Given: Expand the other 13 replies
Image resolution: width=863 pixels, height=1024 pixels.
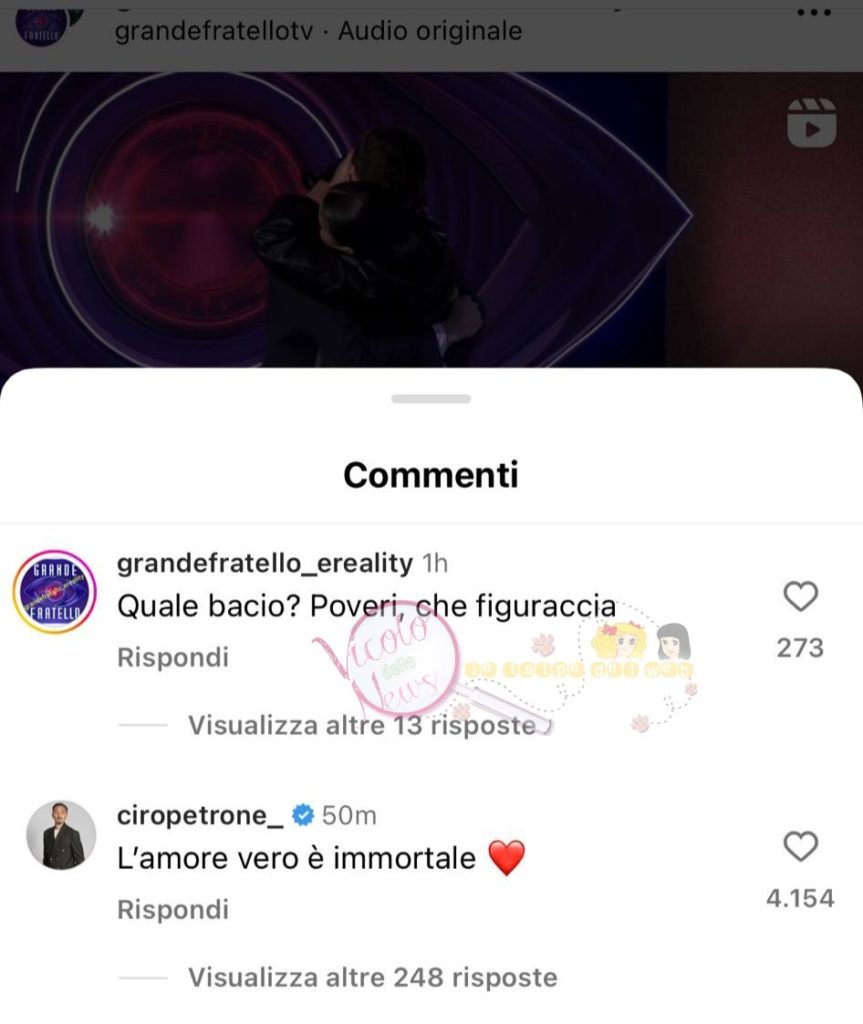Looking at the screenshot, I should click(362, 725).
